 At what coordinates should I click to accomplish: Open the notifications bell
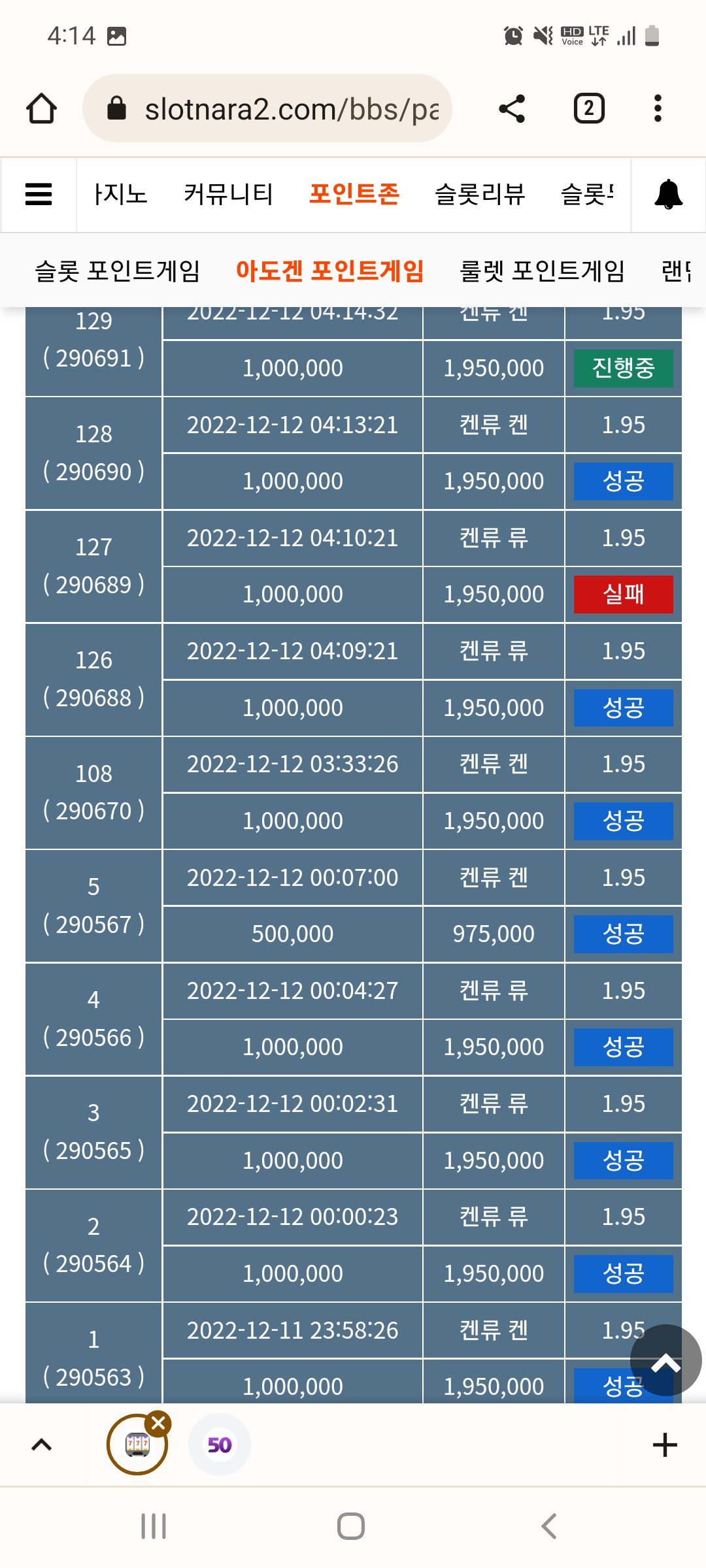click(668, 195)
